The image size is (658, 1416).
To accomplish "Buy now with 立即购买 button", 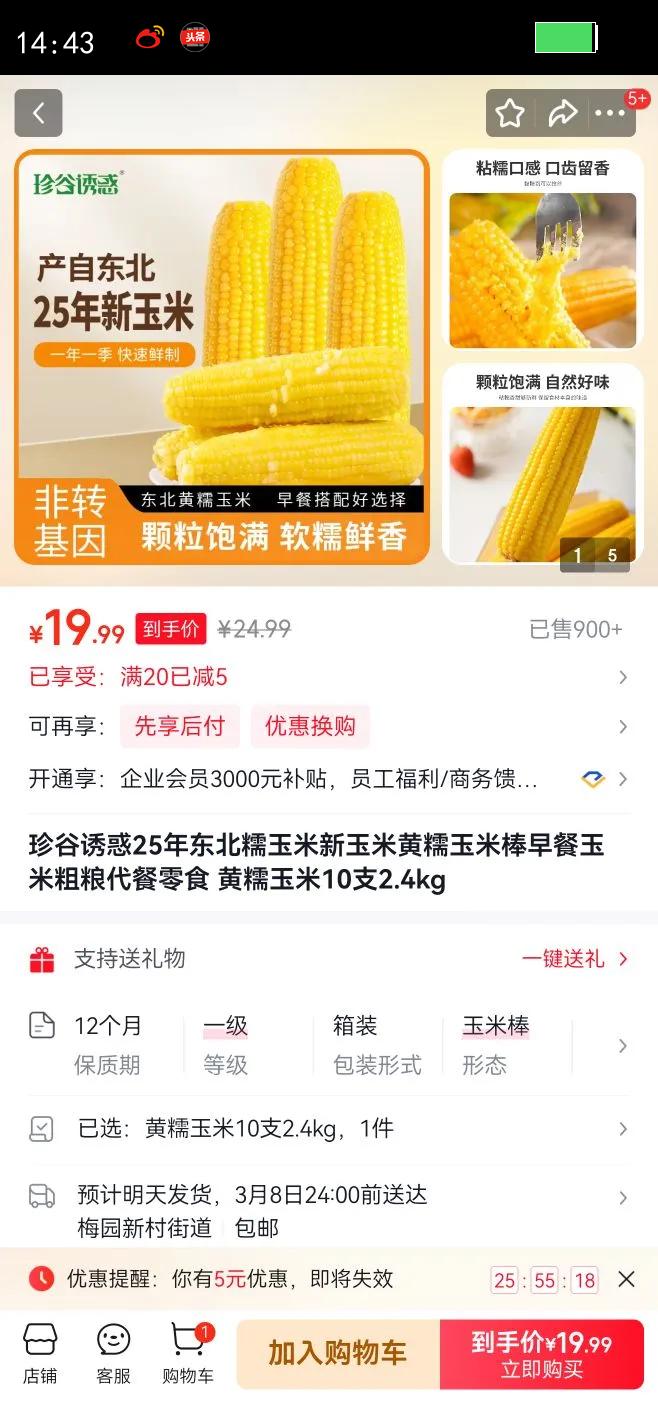I will click(x=541, y=1354).
